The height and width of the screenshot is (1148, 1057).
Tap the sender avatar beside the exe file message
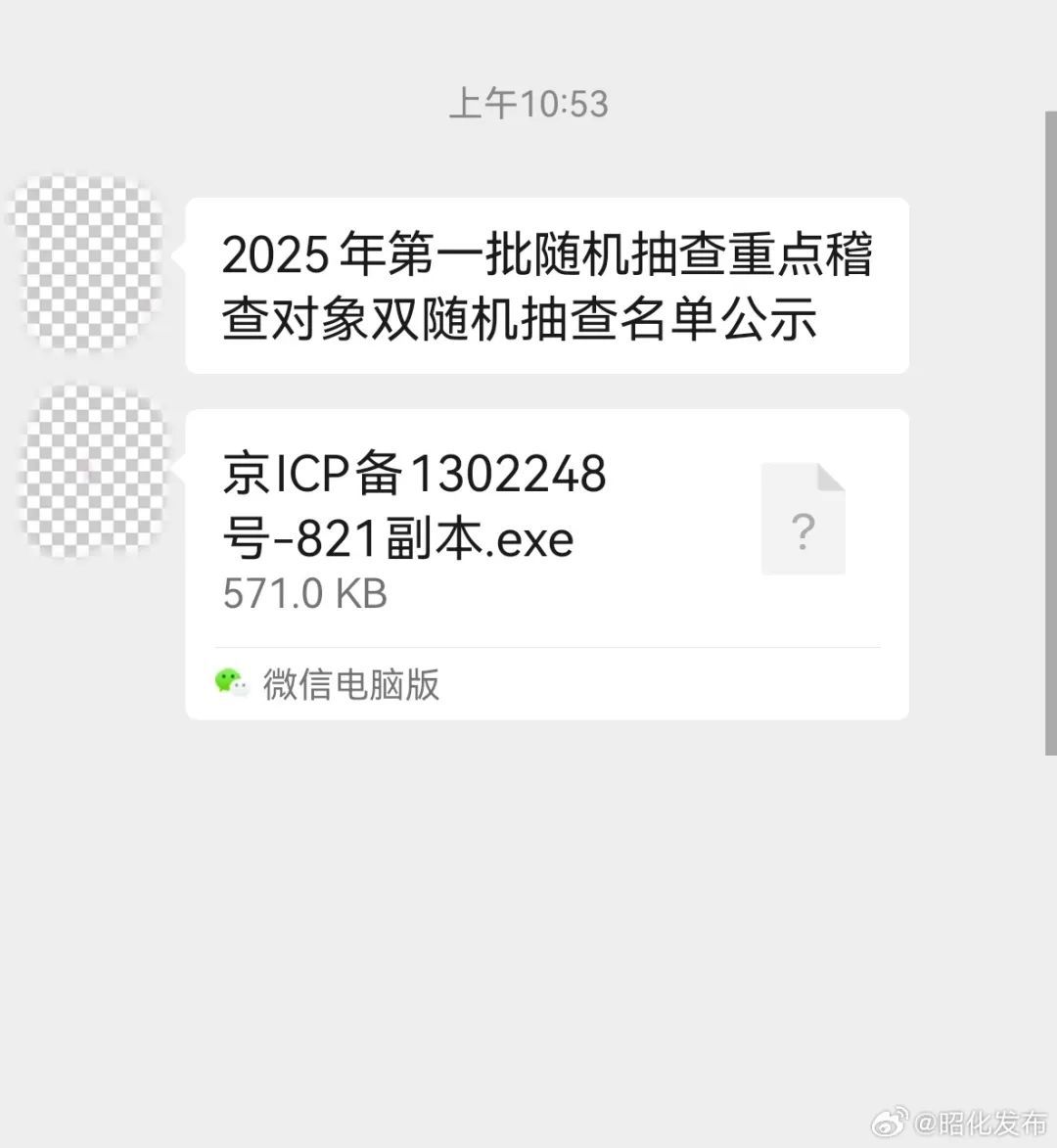(x=94, y=472)
